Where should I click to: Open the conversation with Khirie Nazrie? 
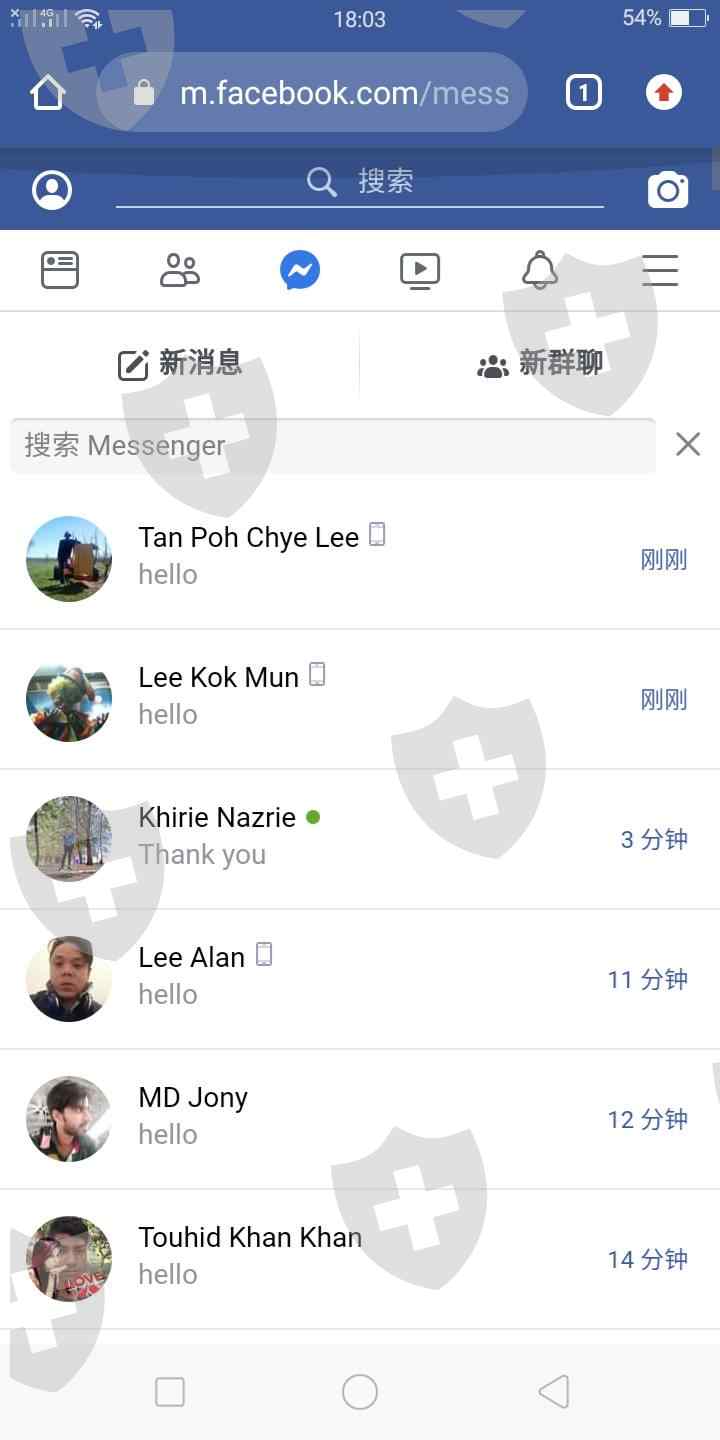tap(360, 839)
